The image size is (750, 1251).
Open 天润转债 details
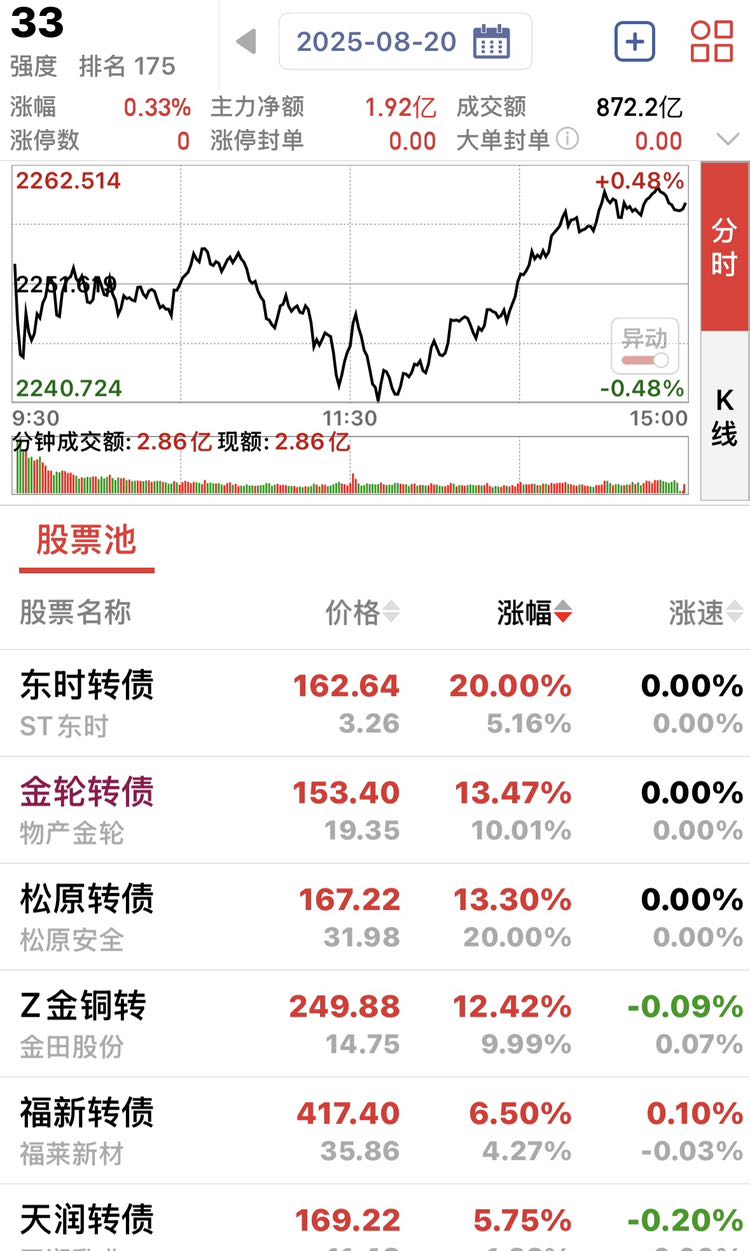coord(375,1218)
